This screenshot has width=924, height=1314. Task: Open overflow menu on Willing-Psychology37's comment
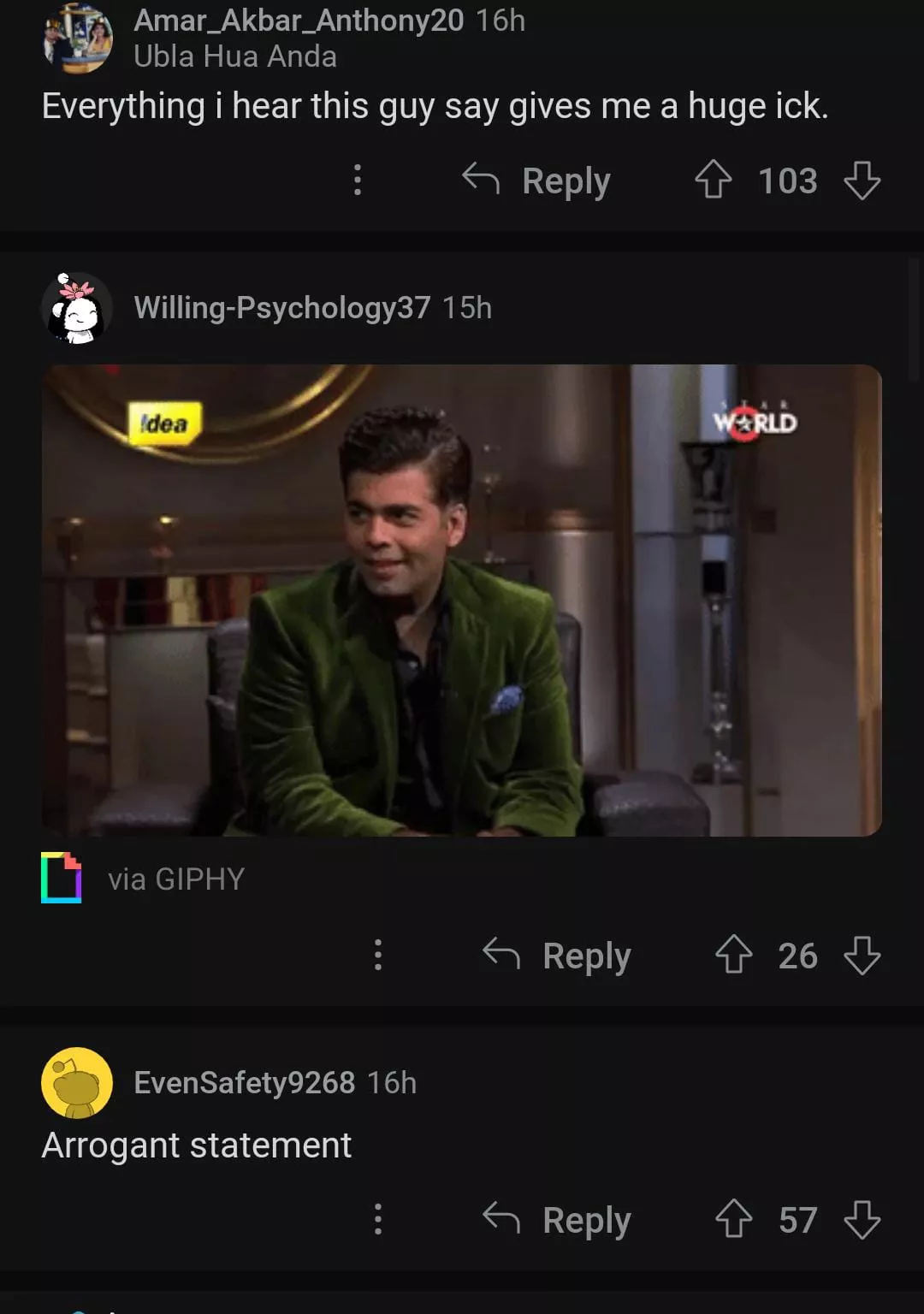378,956
